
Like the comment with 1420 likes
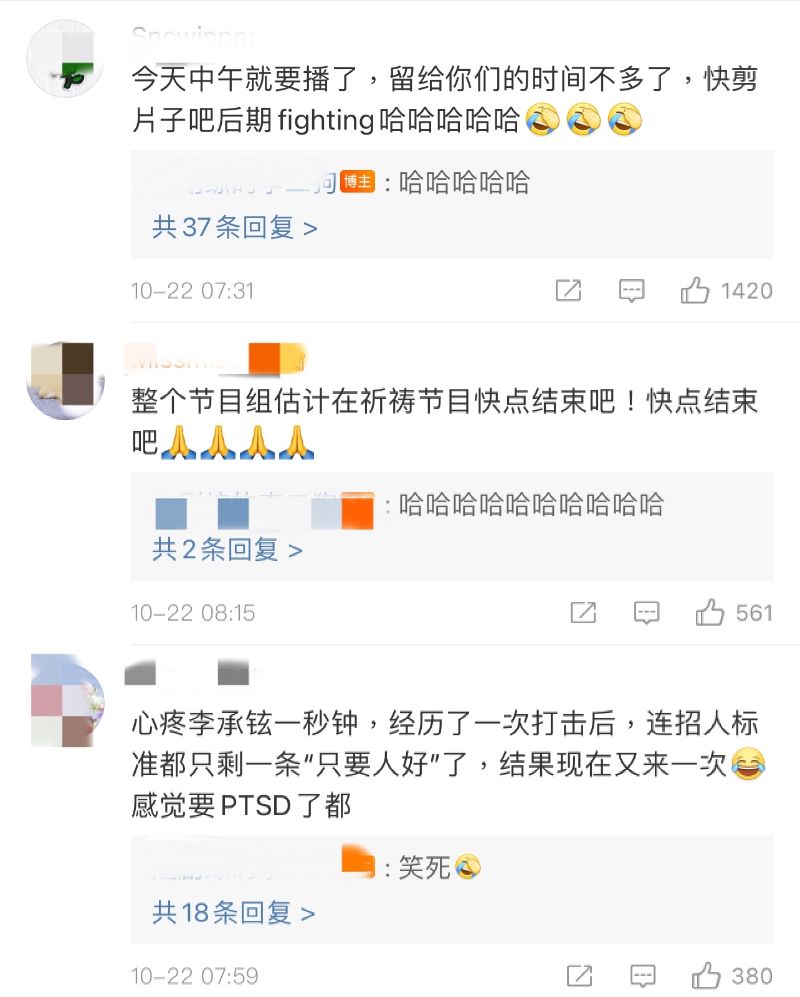[696, 291]
